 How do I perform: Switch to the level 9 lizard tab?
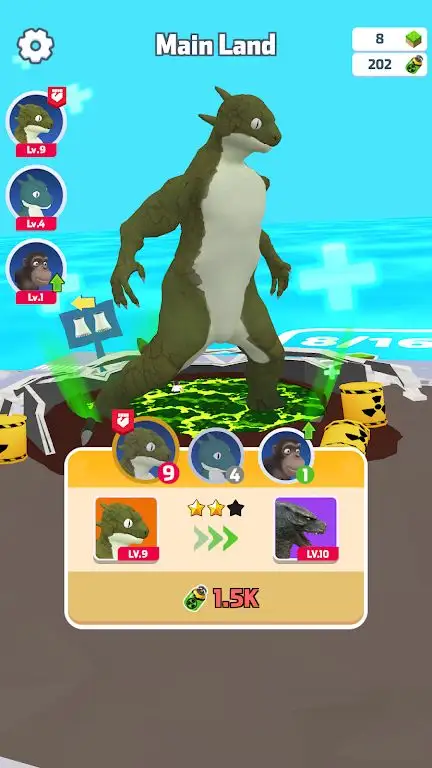[146, 450]
